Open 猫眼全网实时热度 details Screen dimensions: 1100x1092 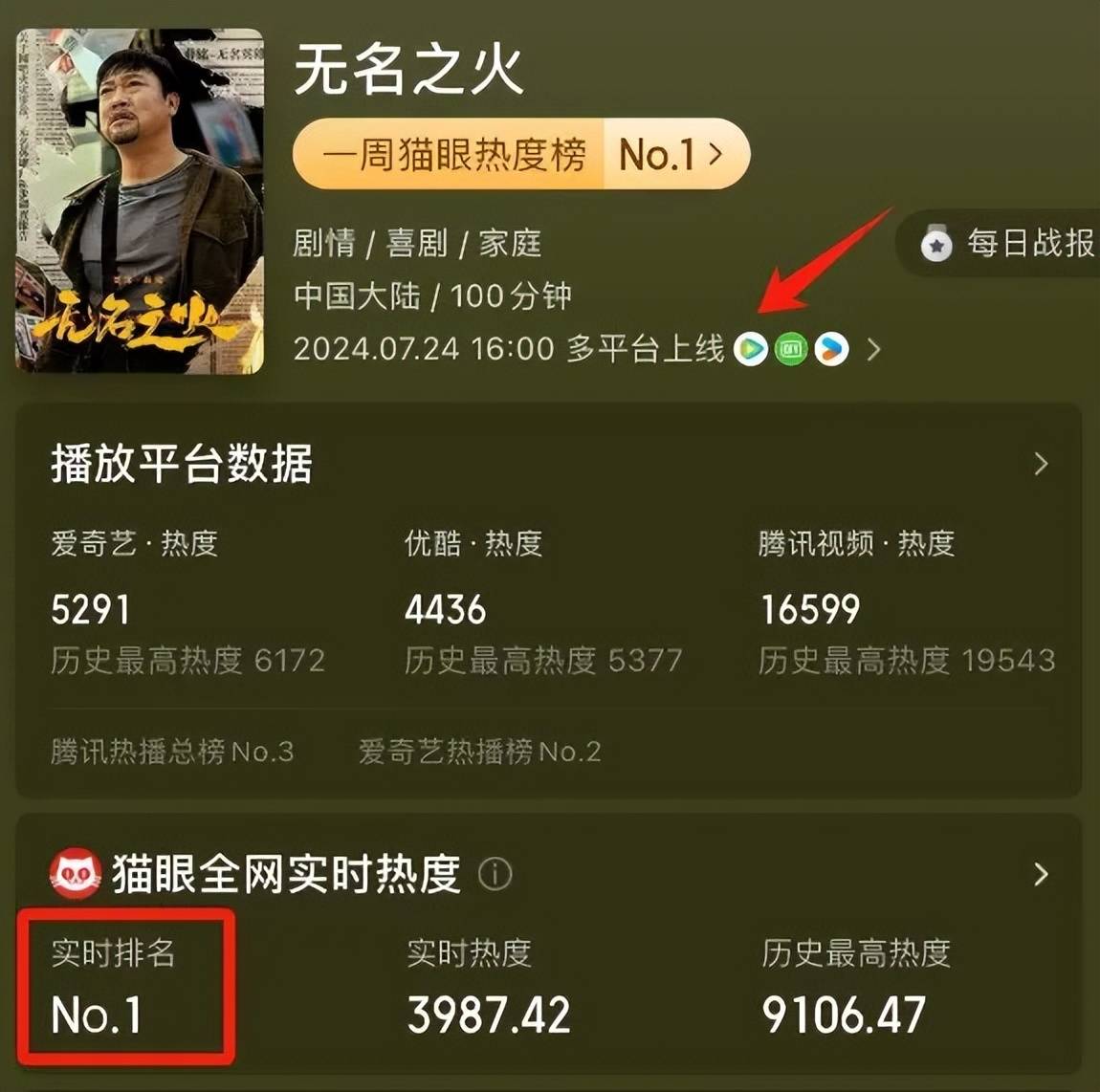click(x=1041, y=874)
